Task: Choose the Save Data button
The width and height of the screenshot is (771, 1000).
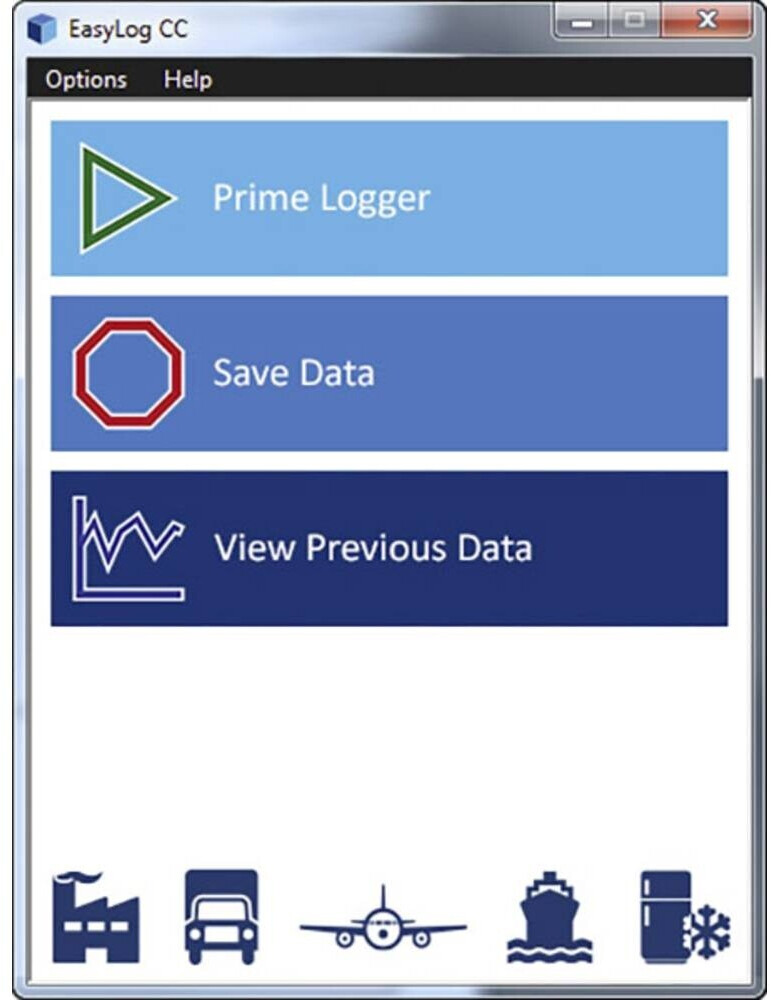Action: pyautogui.click(x=389, y=374)
